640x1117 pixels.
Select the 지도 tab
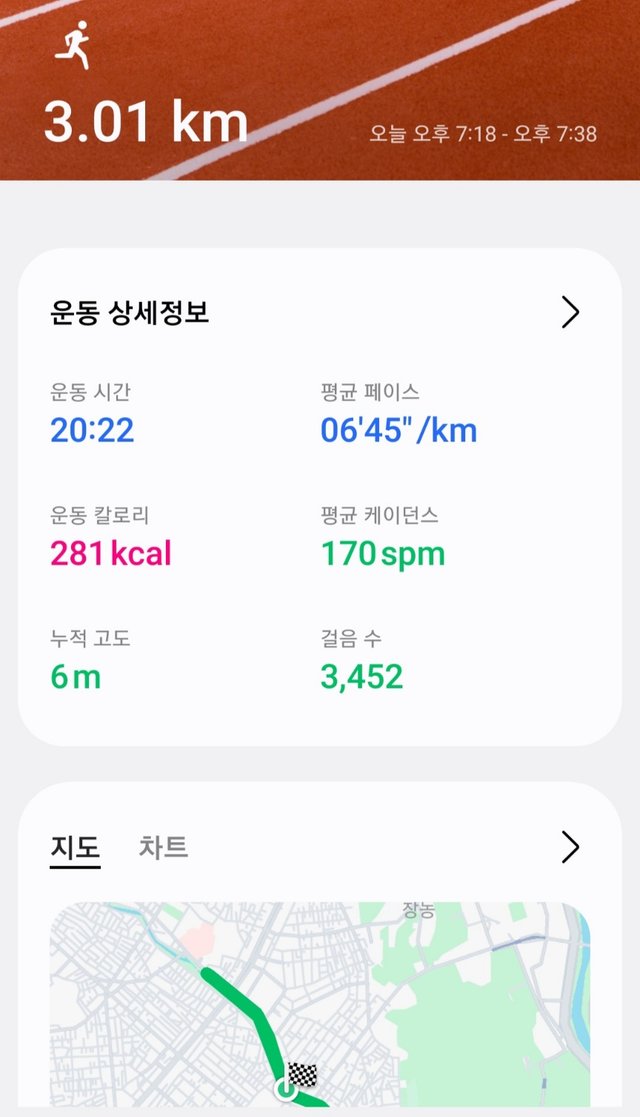75,849
